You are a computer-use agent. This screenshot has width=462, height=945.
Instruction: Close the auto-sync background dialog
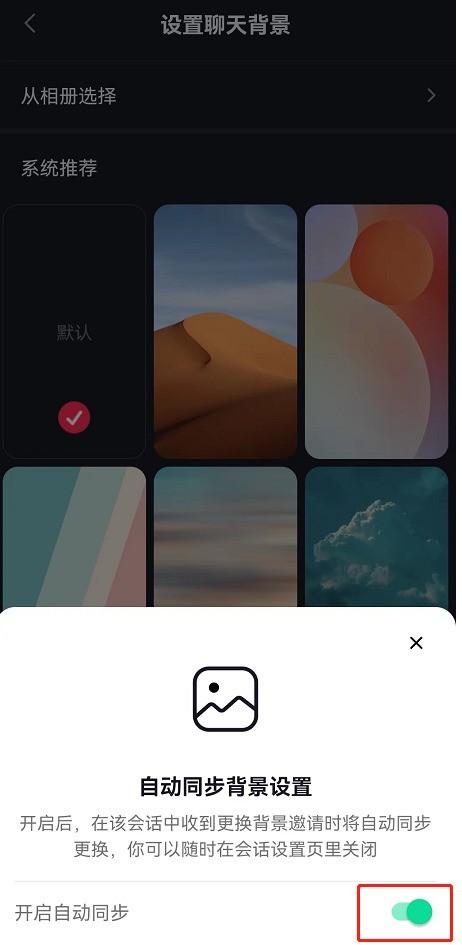(416, 643)
